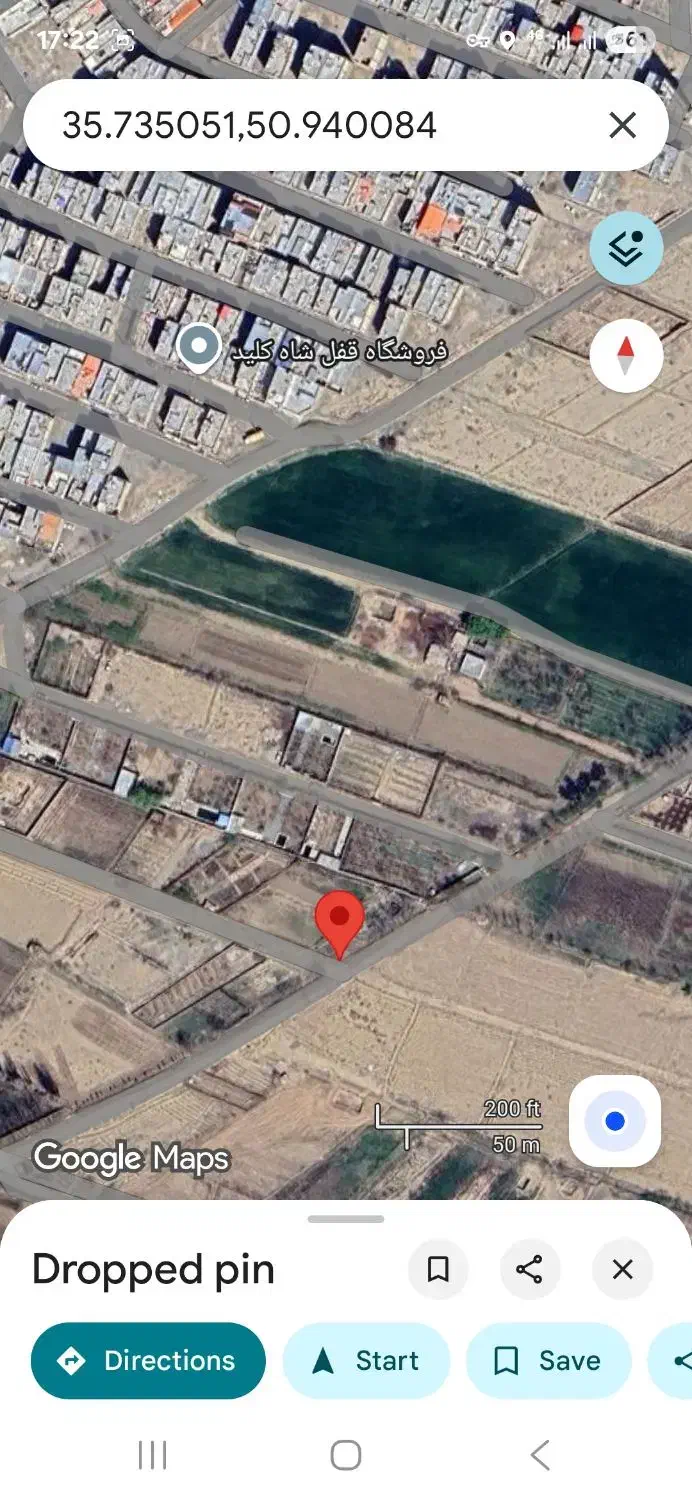Open the فروشگاه قفل شاه کلید place marker
The width and height of the screenshot is (692, 1500).
pos(199,348)
